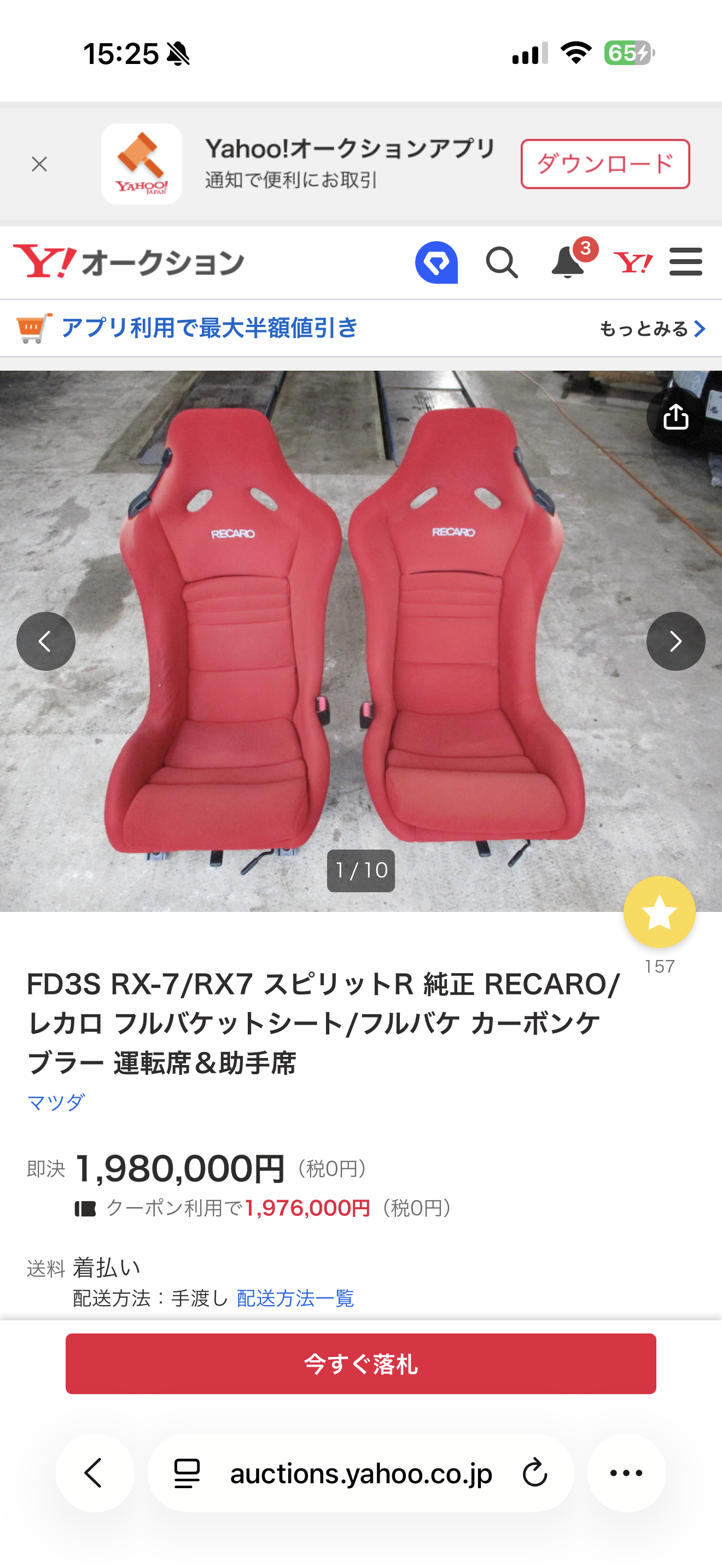
Task: Go to Yahoo! Japan via the Y! icon
Action: tap(632, 262)
